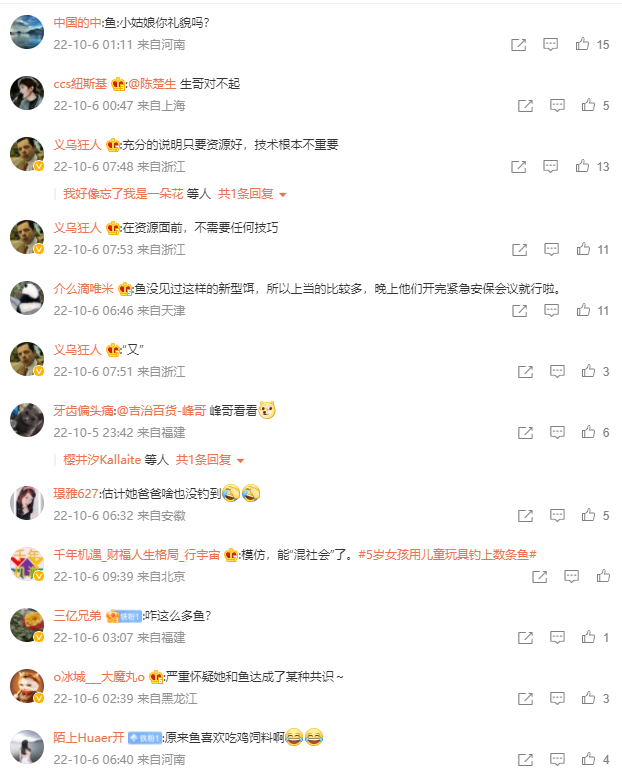Like 中国的中's comment
This screenshot has height=777, width=622.
[x=582, y=45]
